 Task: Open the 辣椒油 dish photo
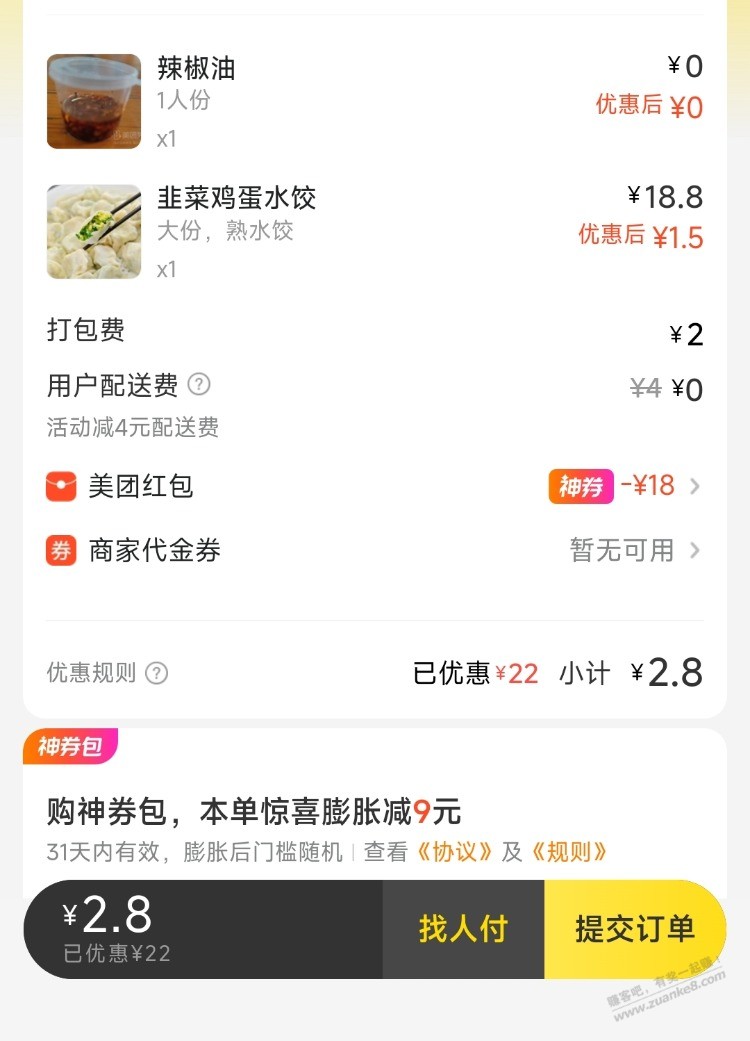pyautogui.click(x=93, y=100)
